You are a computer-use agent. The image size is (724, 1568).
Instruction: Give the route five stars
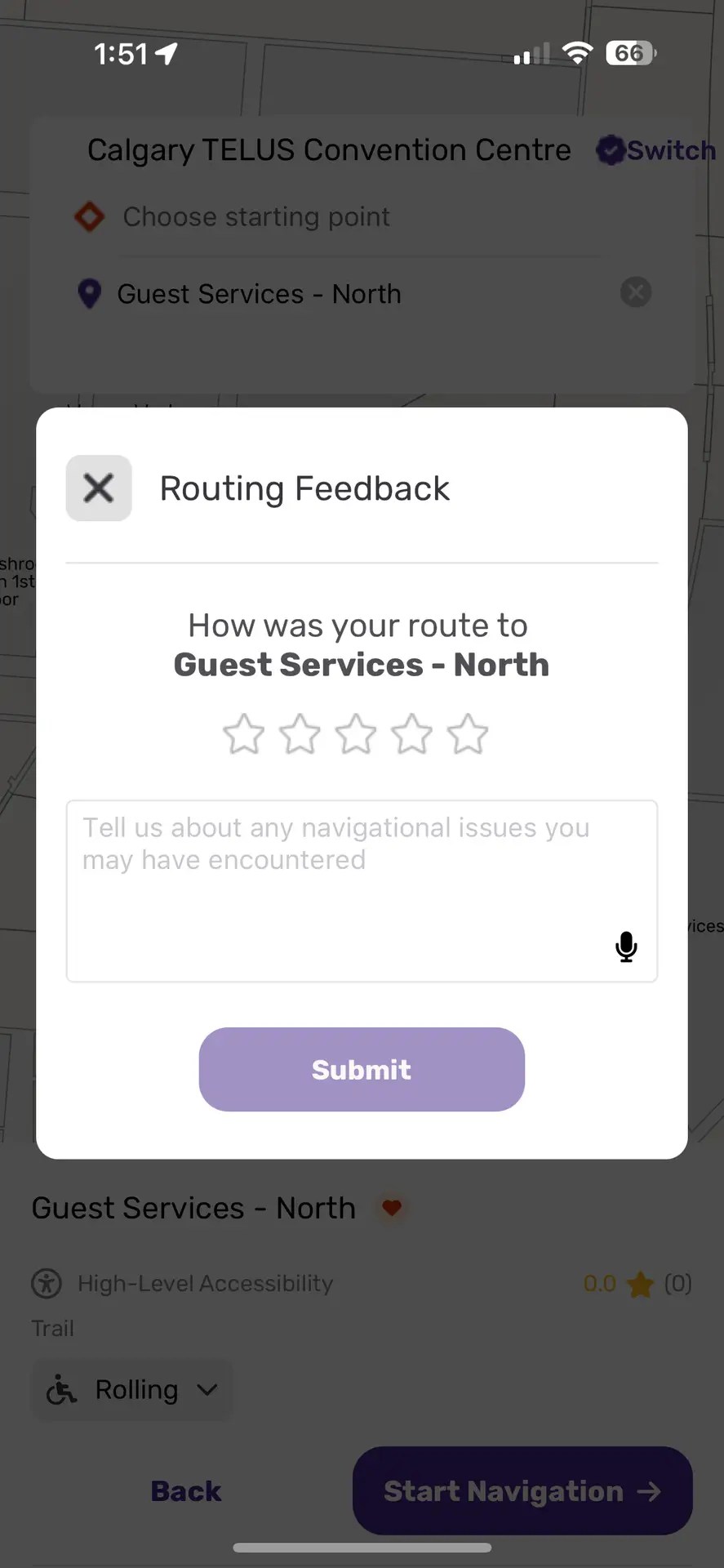tap(468, 734)
